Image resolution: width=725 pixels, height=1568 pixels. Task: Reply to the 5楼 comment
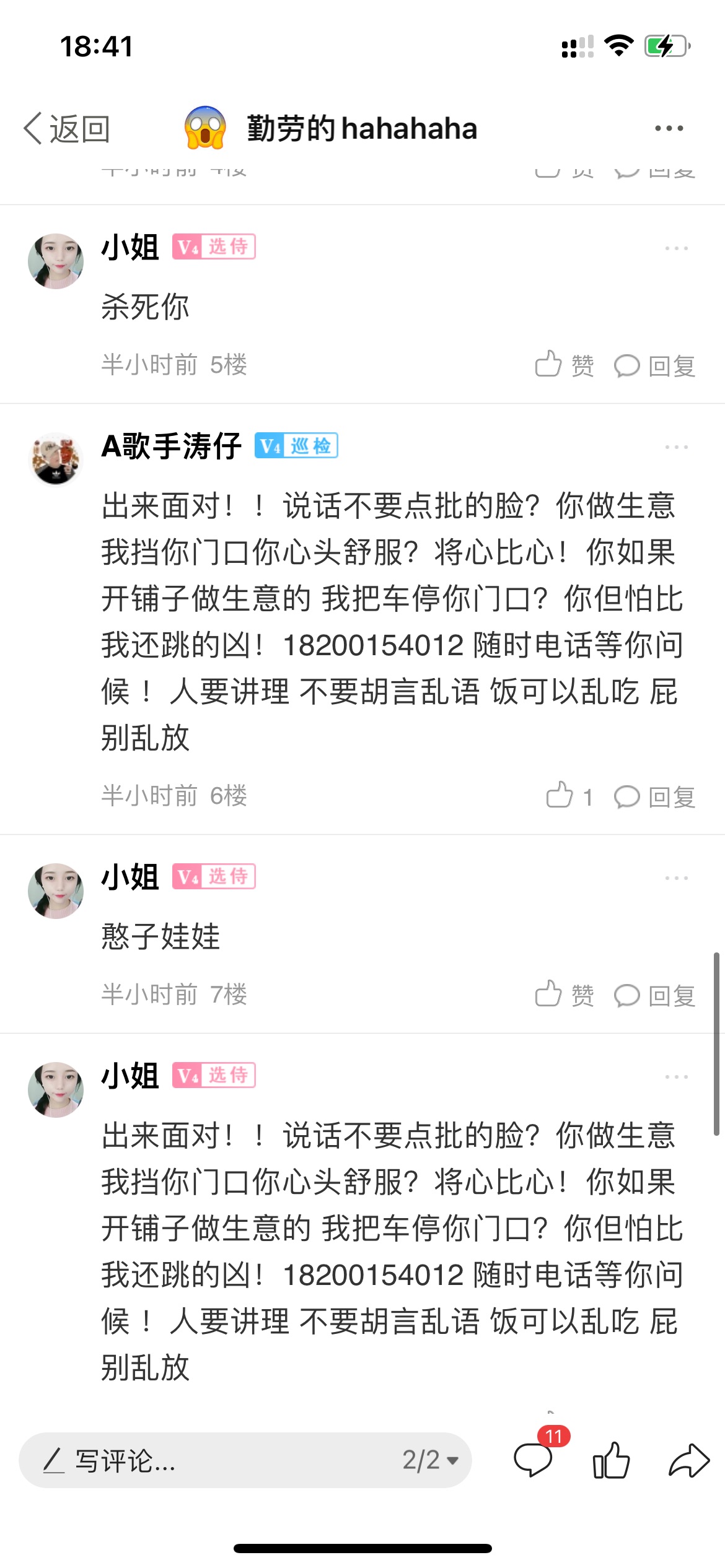654,365
